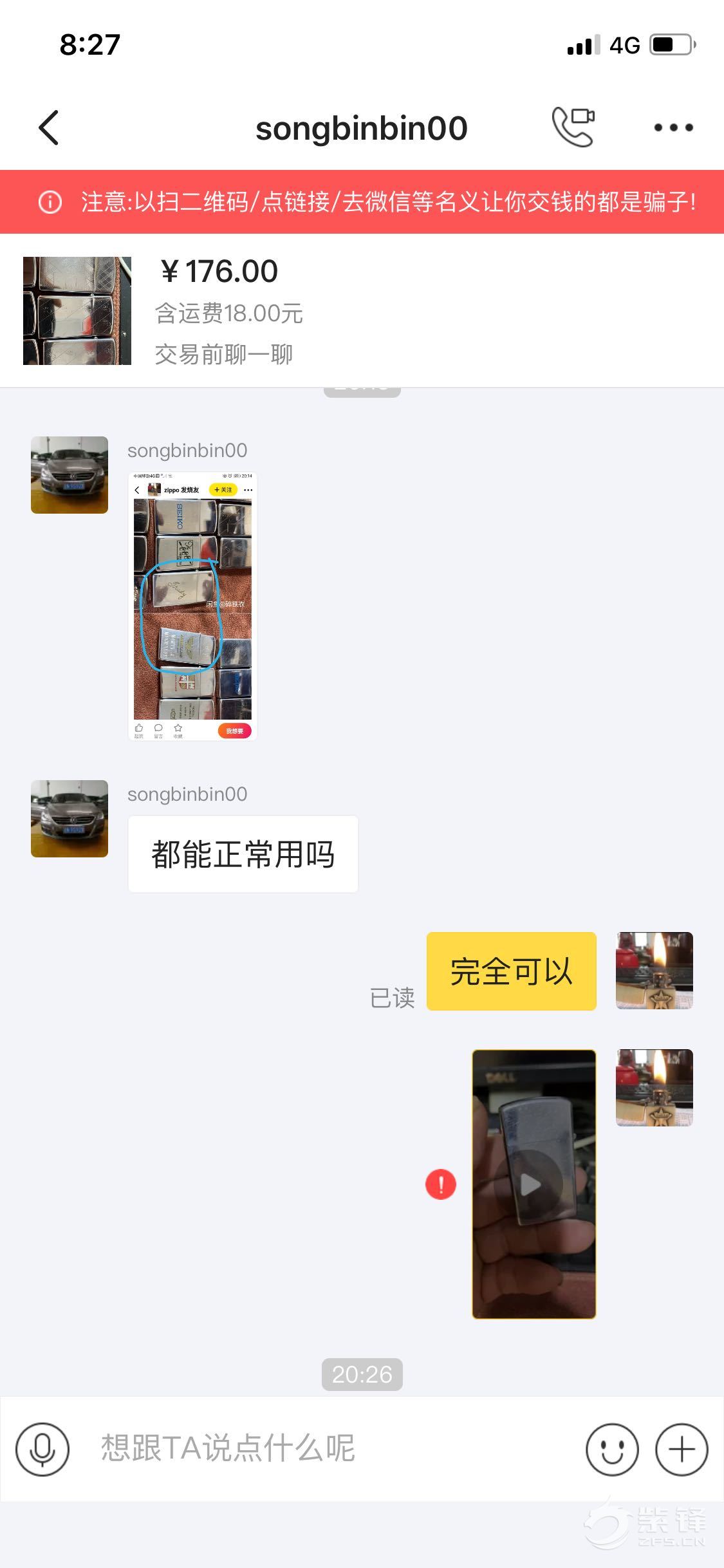This screenshot has width=724, height=1568.
Task: Open the three-dot overflow menu
Action: point(673,127)
